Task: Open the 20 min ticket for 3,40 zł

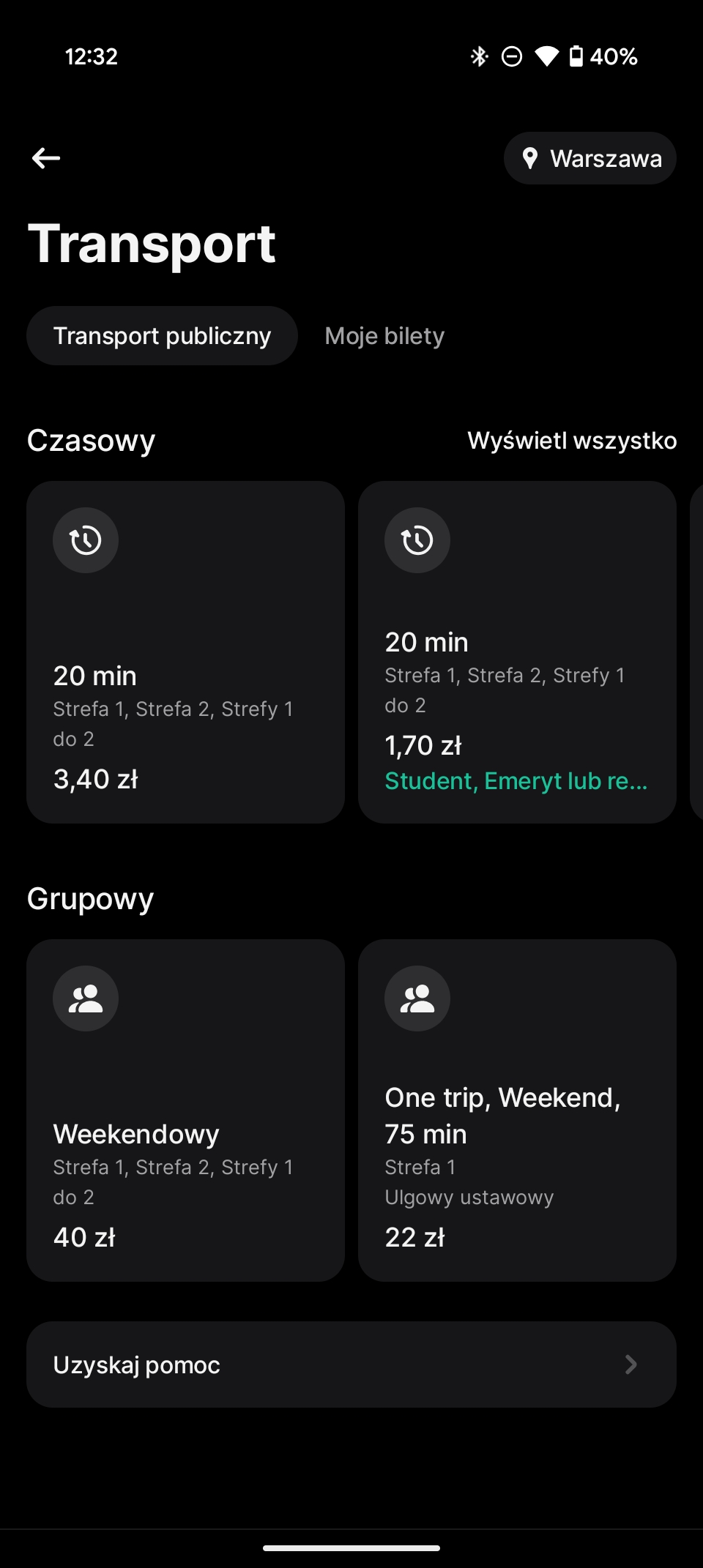Action: pyautogui.click(x=185, y=652)
